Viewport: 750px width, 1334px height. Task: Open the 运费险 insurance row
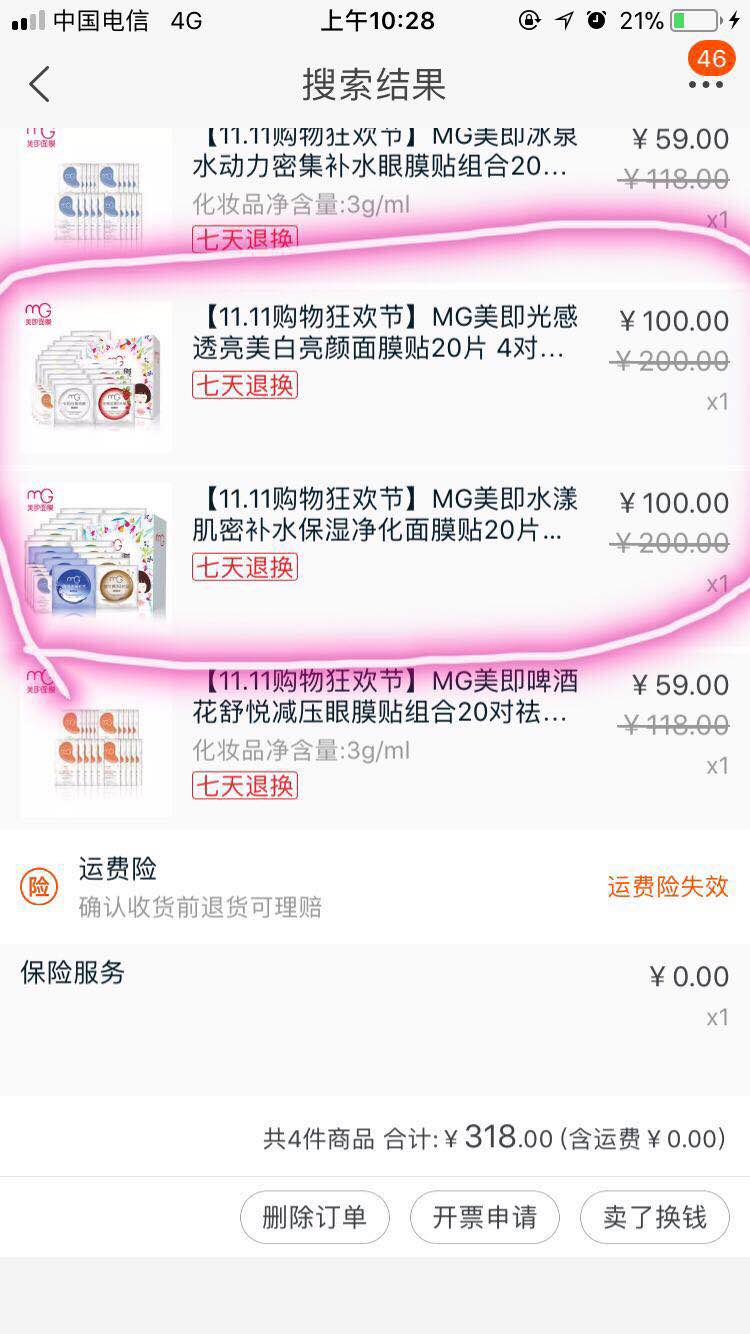tap(375, 887)
